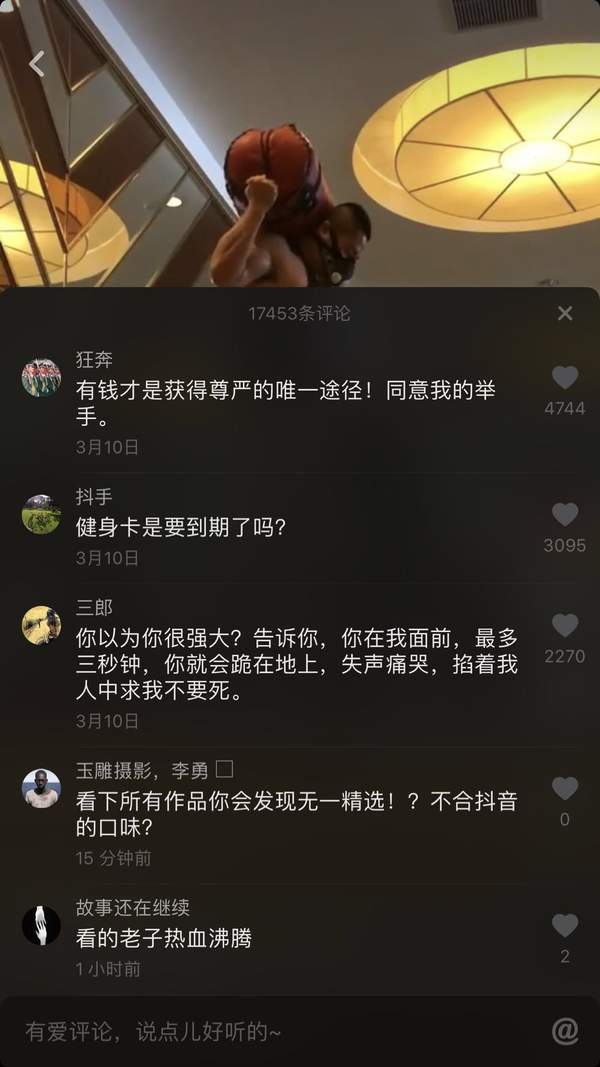Screen dimensions: 600x1067
Task: Like 狂奔's comment
Action: click(565, 378)
